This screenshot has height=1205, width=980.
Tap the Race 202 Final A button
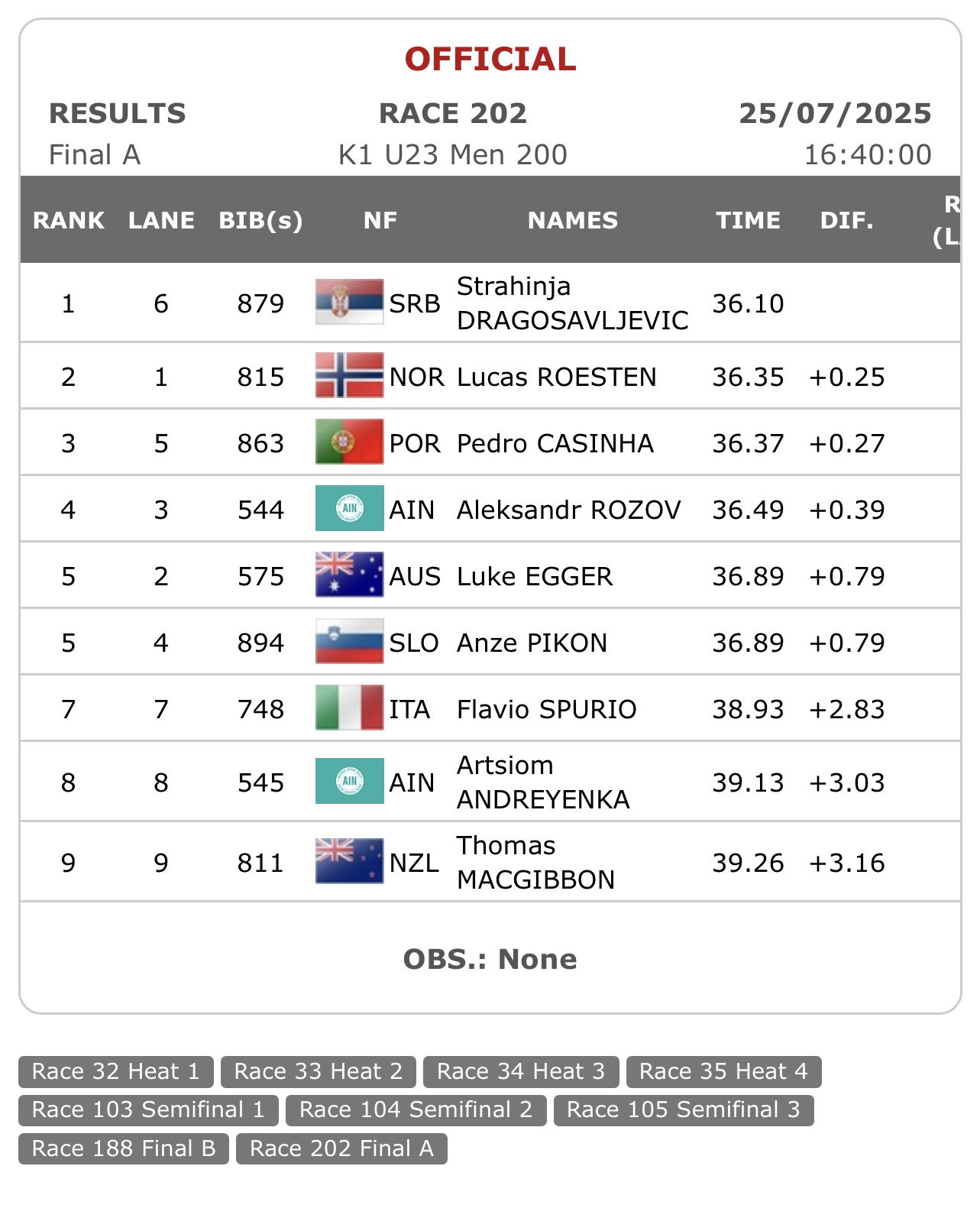point(341,1148)
